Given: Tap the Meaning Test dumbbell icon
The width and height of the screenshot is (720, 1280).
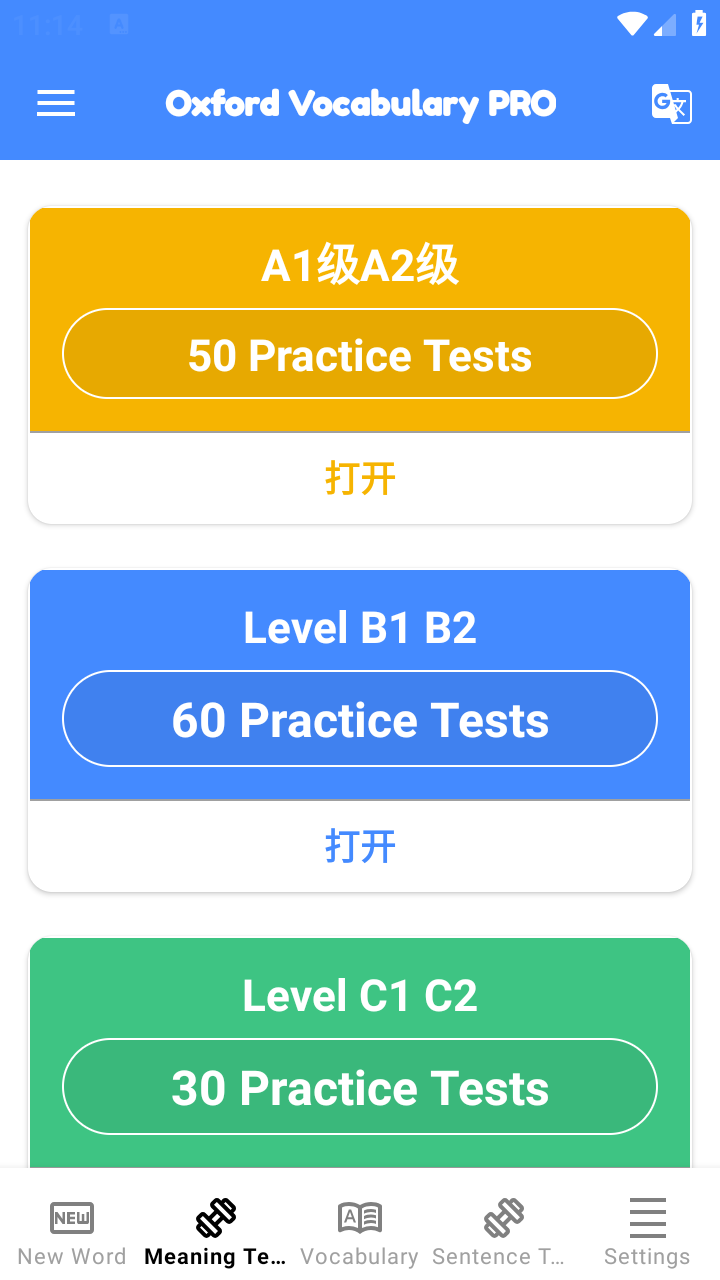Looking at the screenshot, I should click(215, 1215).
